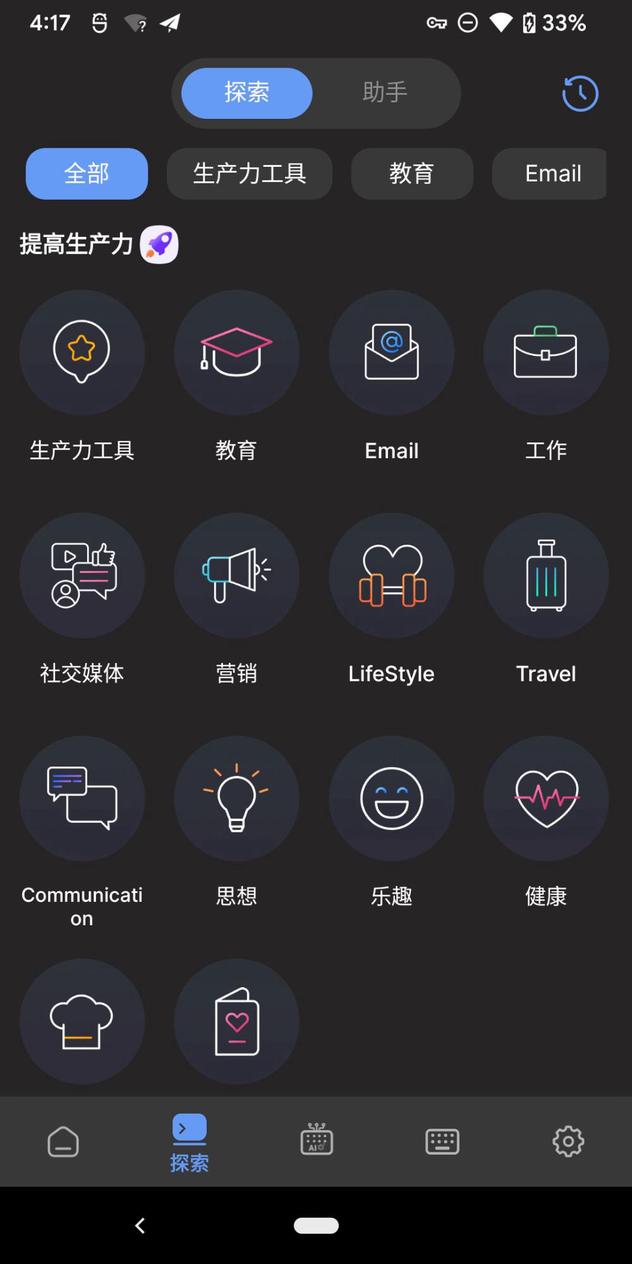Select the Email filter chip
Image resolution: width=632 pixels, height=1264 pixels.
pos(551,174)
